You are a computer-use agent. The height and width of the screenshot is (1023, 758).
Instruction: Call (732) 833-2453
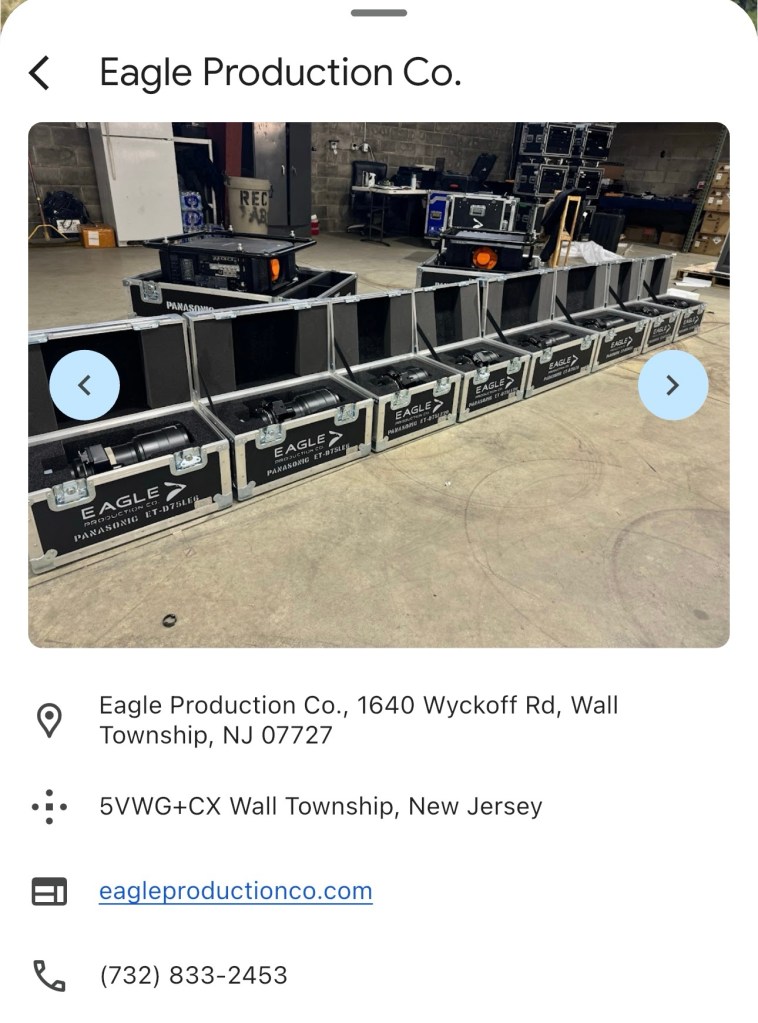point(193,975)
